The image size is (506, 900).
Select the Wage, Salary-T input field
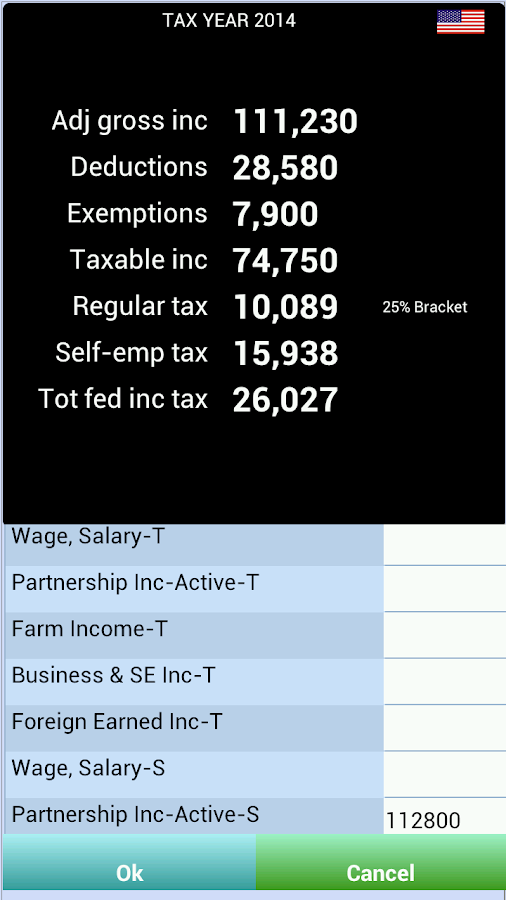[445, 544]
